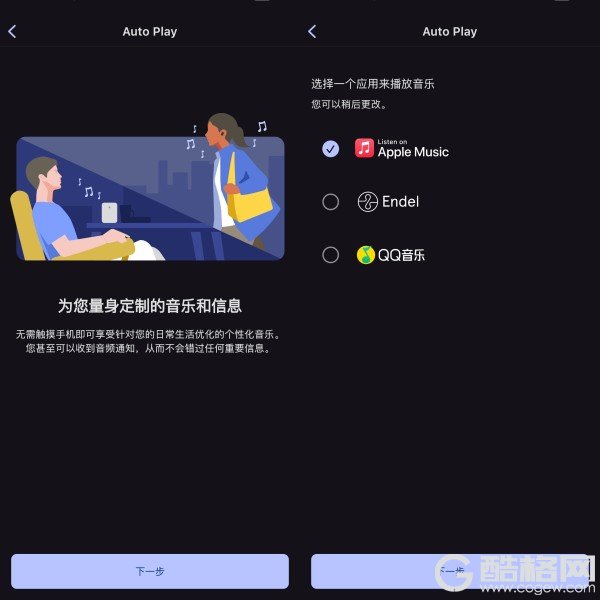Select Apple Music as the playback app
The height and width of the screenshot is (600, 600).
[x=331, y=149]
